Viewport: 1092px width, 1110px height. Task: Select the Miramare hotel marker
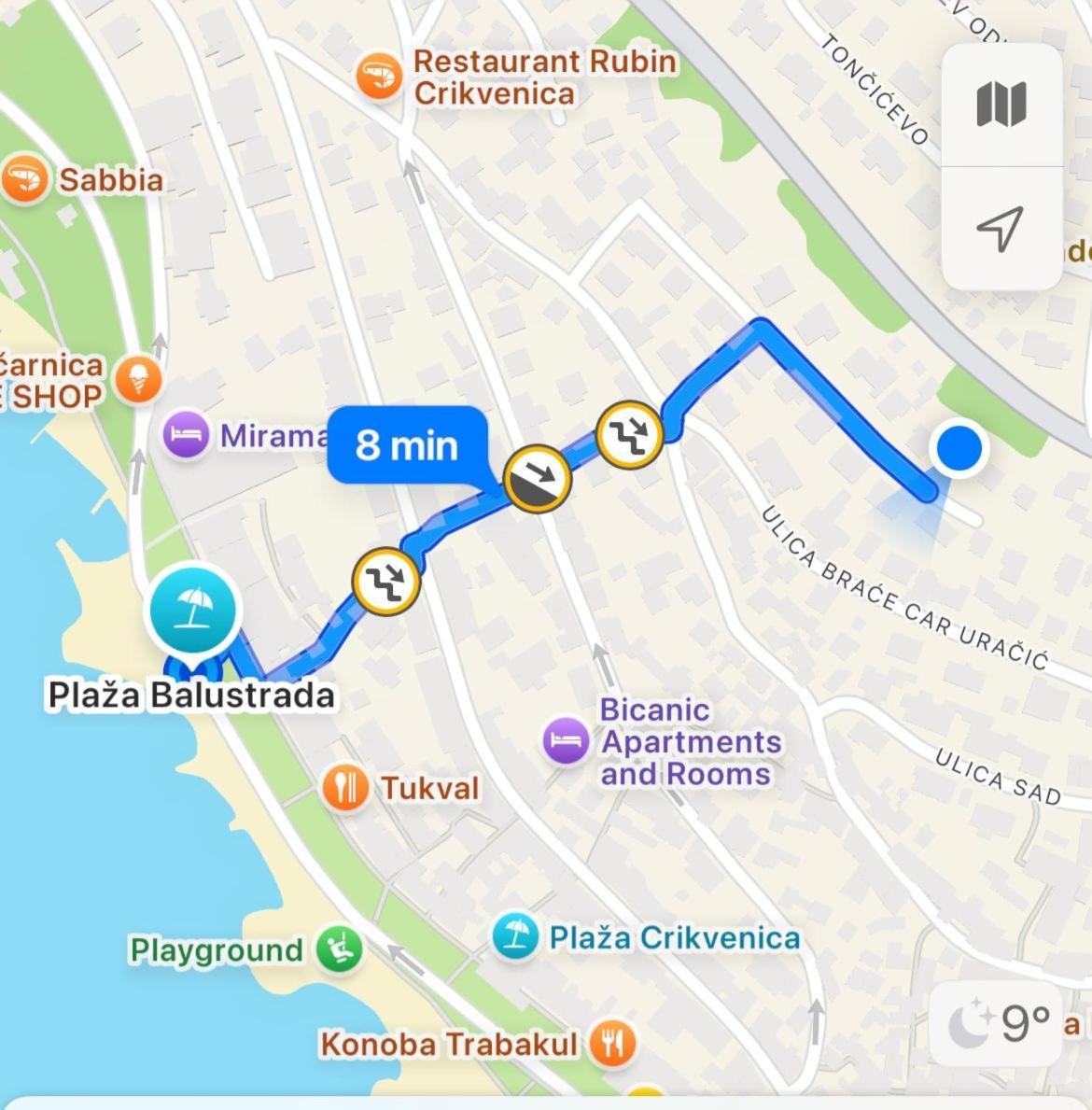tap(186, 435)
